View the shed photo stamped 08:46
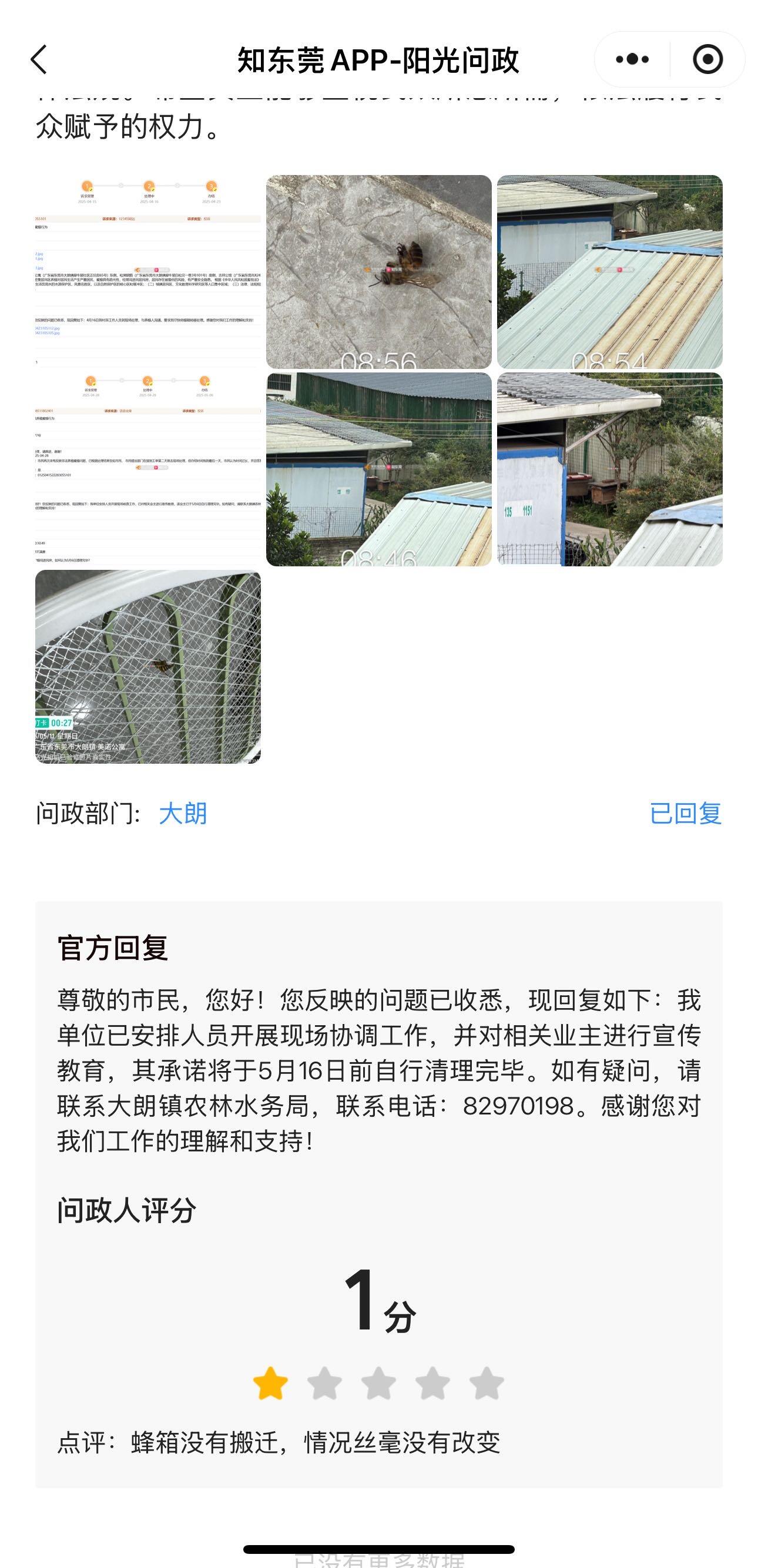Image resolution: width=758 pixels, height=1568 pixels. pyautogui.click(x=378, y=469)
